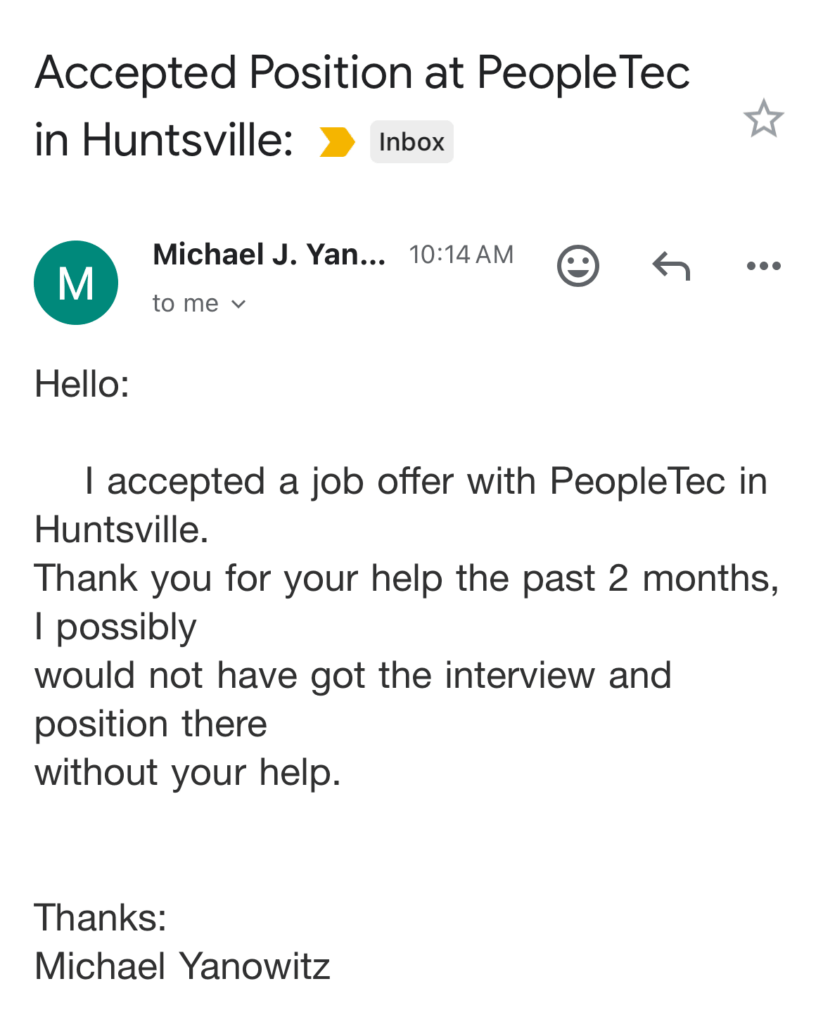Add an emoji reaction to the email
The image size is (823, 1024).
[578, 267]
